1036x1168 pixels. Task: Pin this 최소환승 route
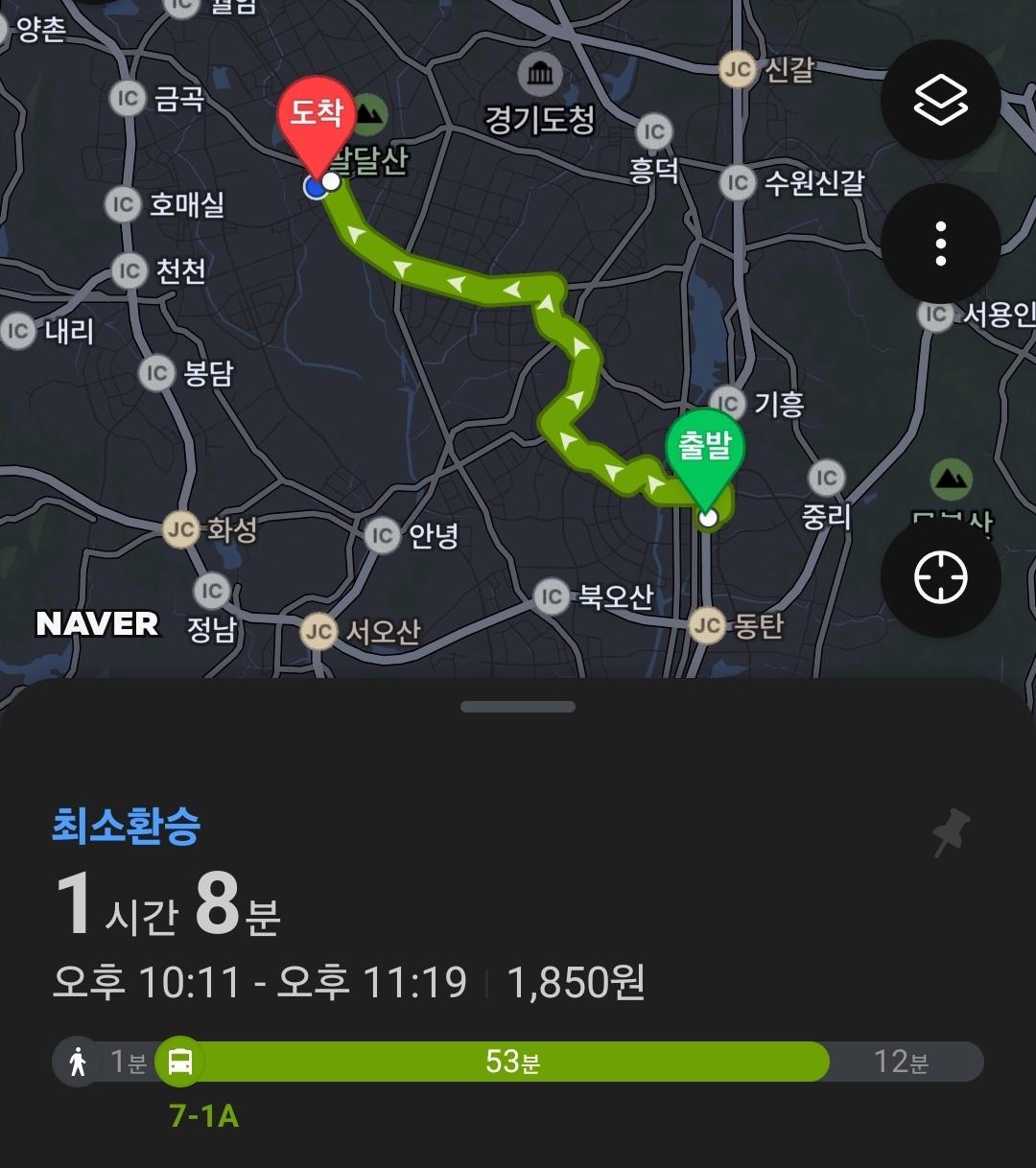click(x=951, y=832)
